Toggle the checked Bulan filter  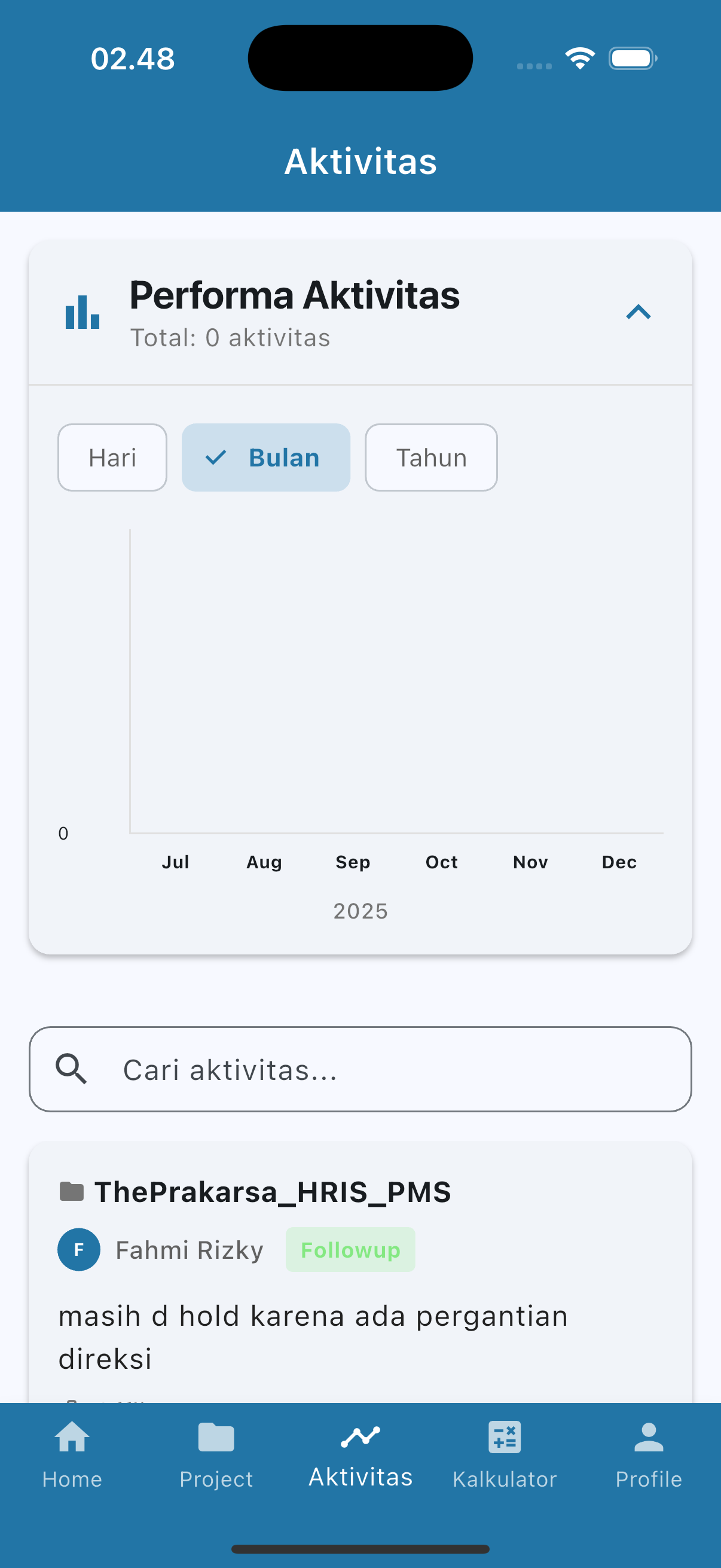click(x=266, y=457)
